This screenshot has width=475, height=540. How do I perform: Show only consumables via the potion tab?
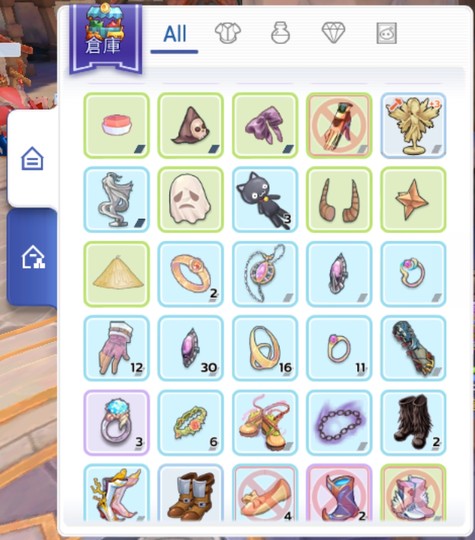click(x=280, y=33)
